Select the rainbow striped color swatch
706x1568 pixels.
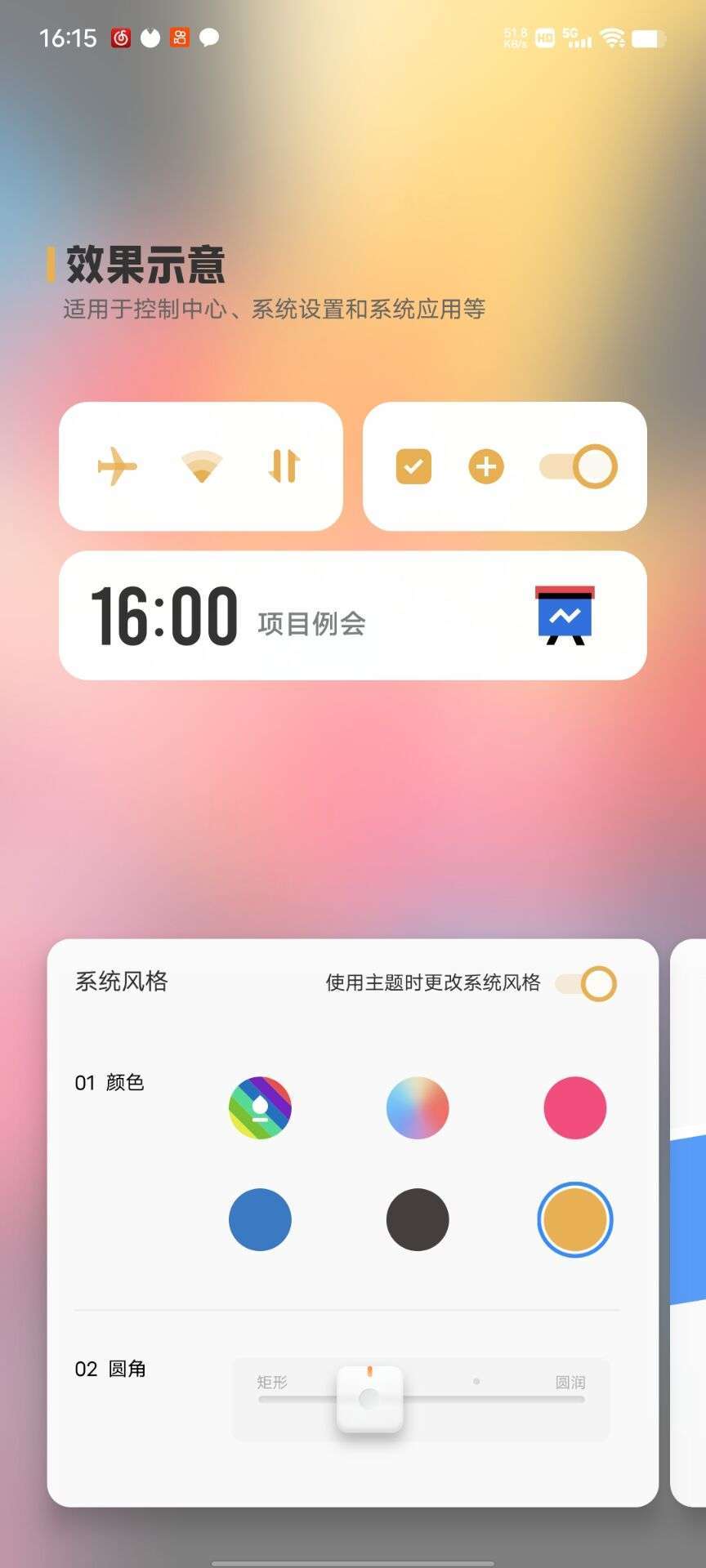(x=260, y=1107)
